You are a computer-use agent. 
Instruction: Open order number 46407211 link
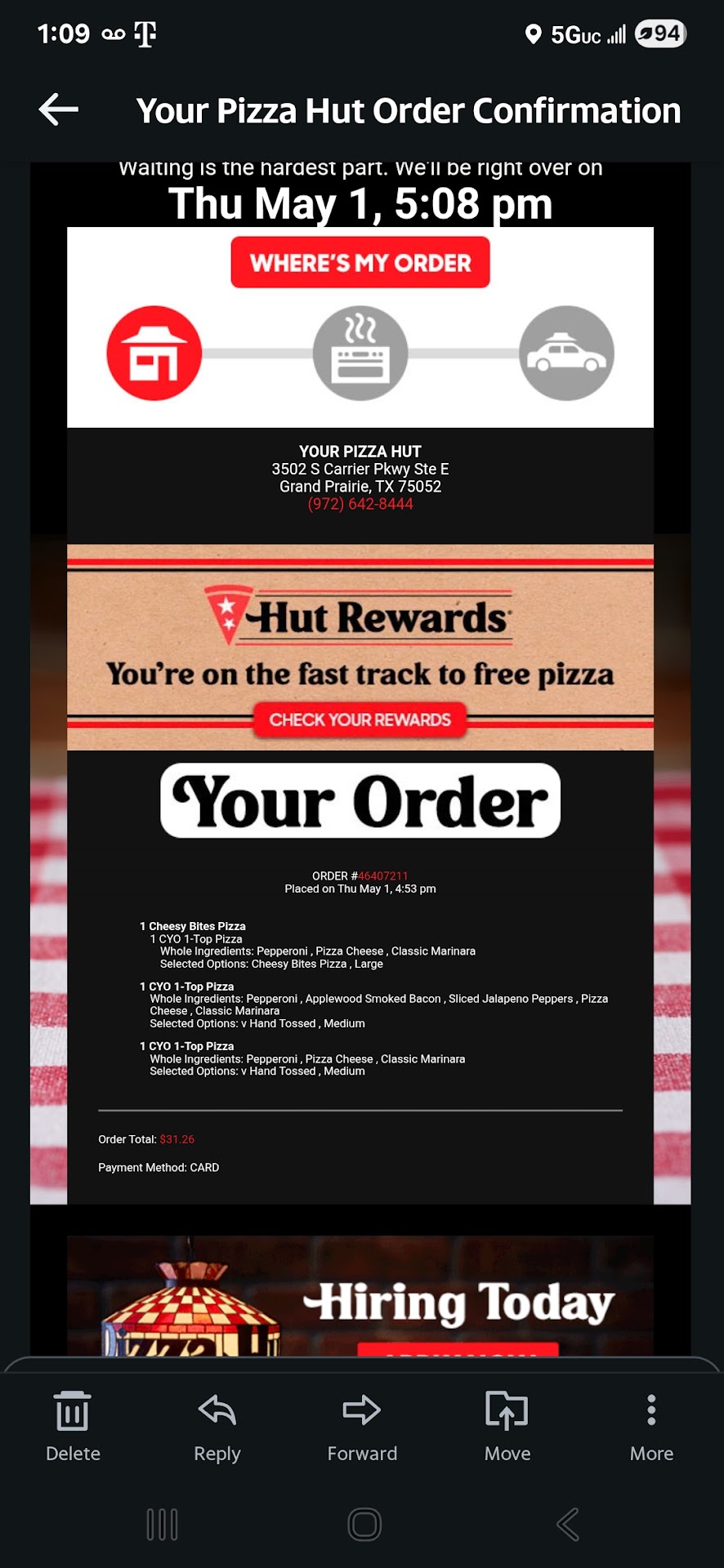[x=383, y=876]
